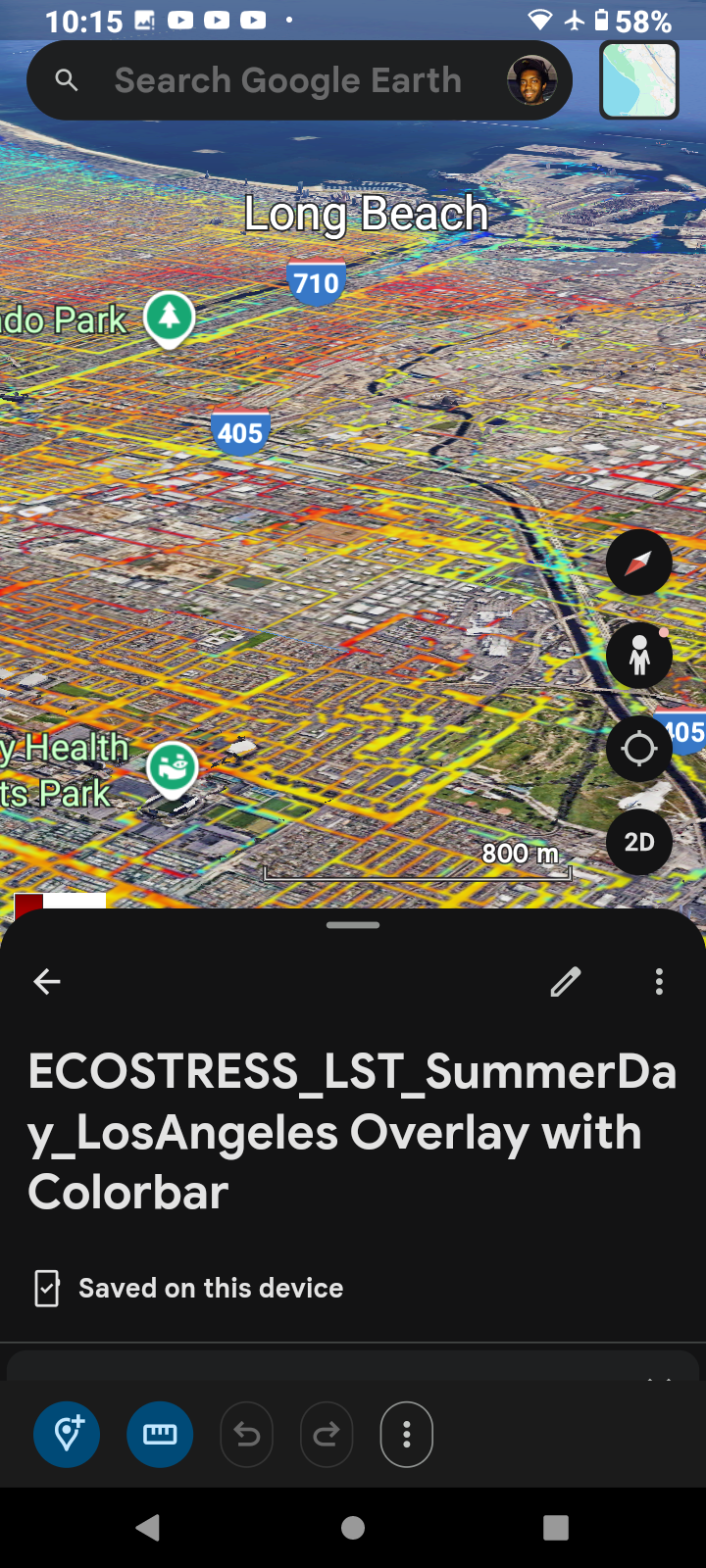
Task: Redo the last edit
Action: coord(327,1435)
